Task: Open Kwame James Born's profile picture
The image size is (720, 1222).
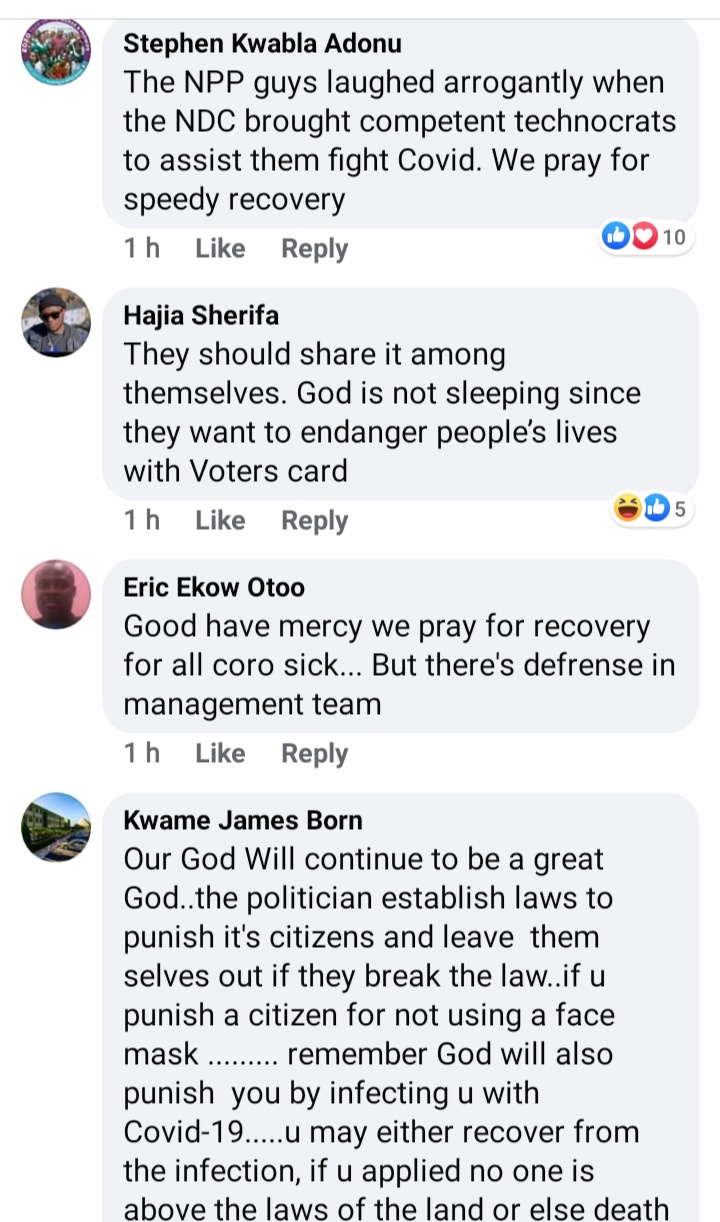Action: click(x=56, y=828)
